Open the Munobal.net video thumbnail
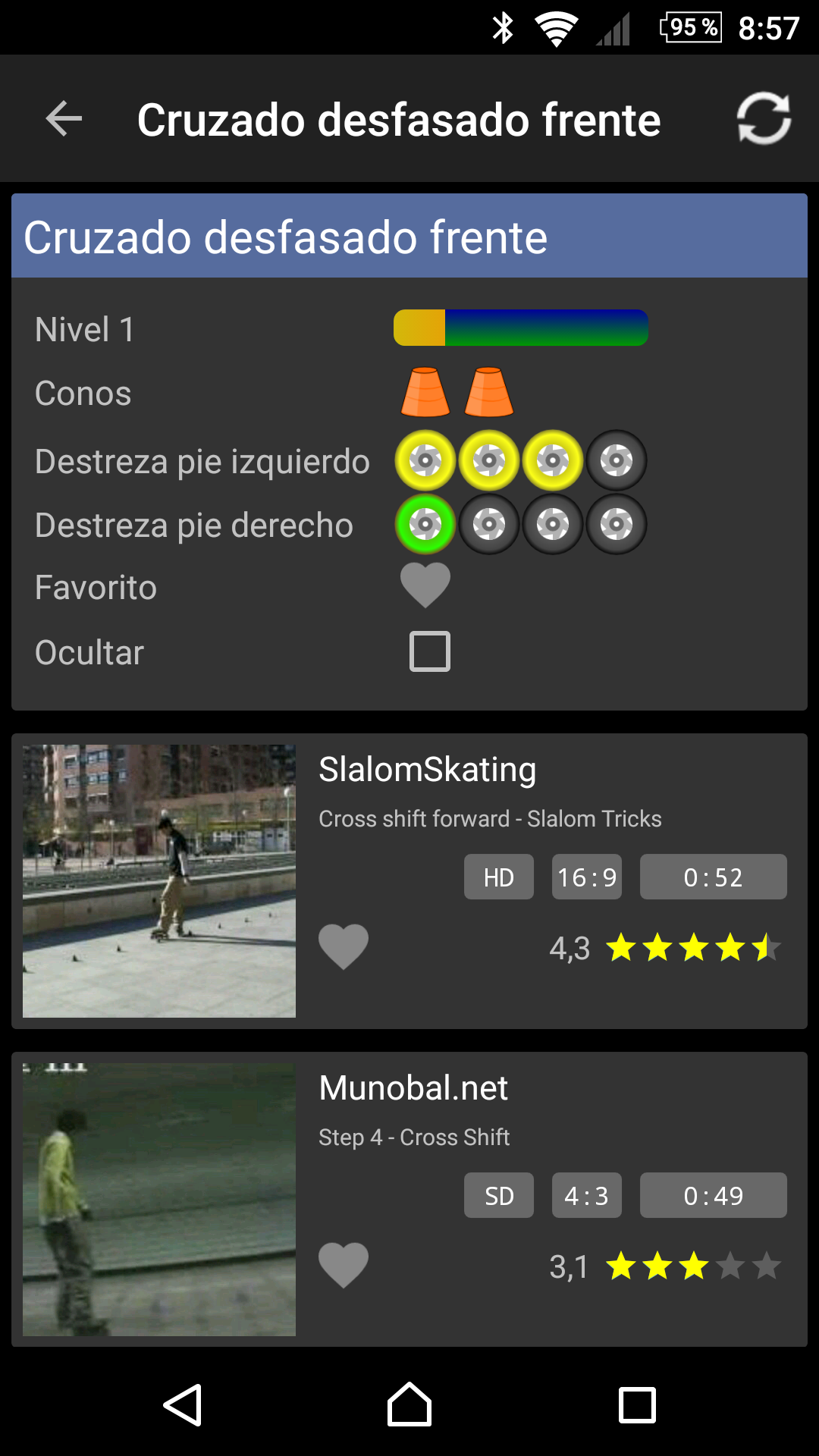819x1456 pixels. 159,1199
